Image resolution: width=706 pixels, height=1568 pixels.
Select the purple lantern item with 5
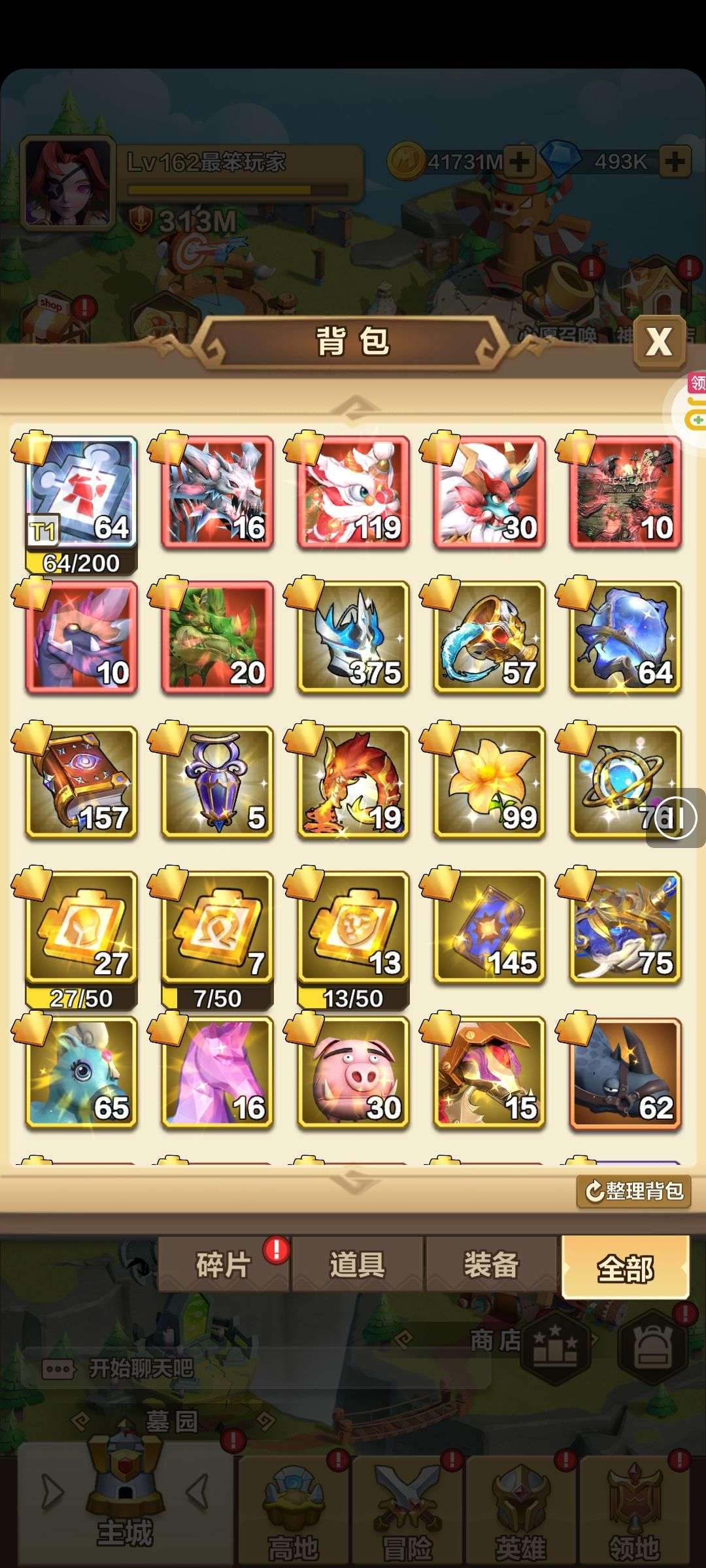pyautogui.click(x=217, y=783)
